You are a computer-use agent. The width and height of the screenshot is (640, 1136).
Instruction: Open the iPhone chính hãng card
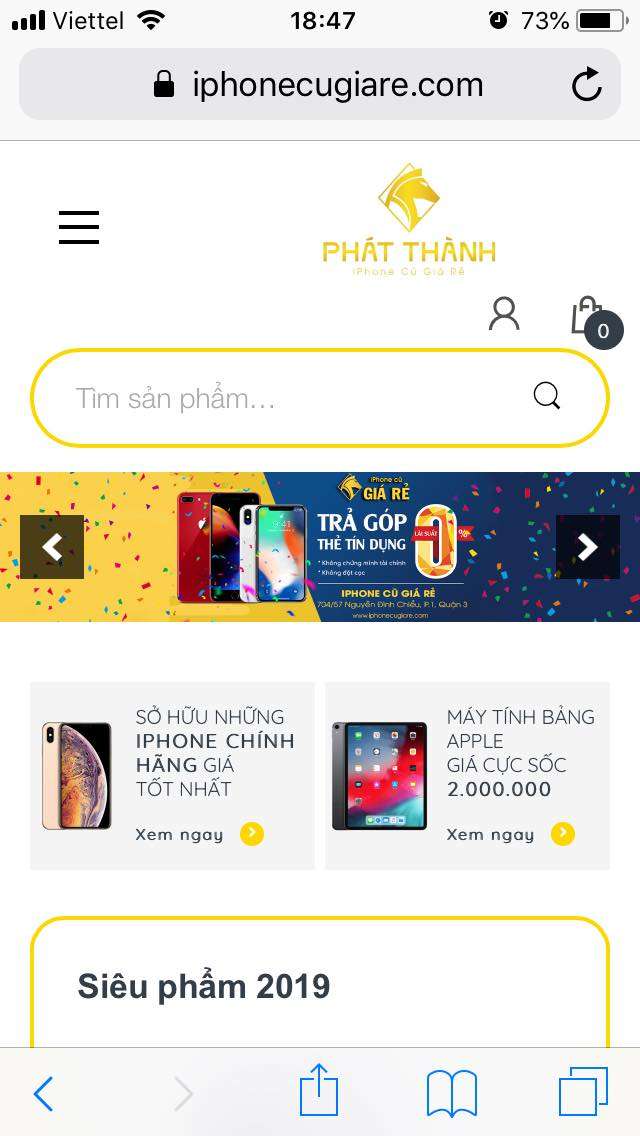pyautogui.click(x=172, y=775)
